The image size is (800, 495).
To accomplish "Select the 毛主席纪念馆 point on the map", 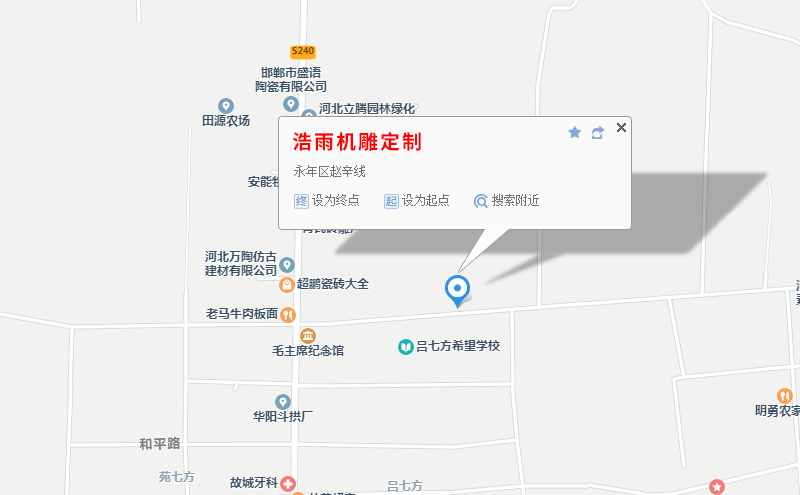I will click(x=308, y=335).
